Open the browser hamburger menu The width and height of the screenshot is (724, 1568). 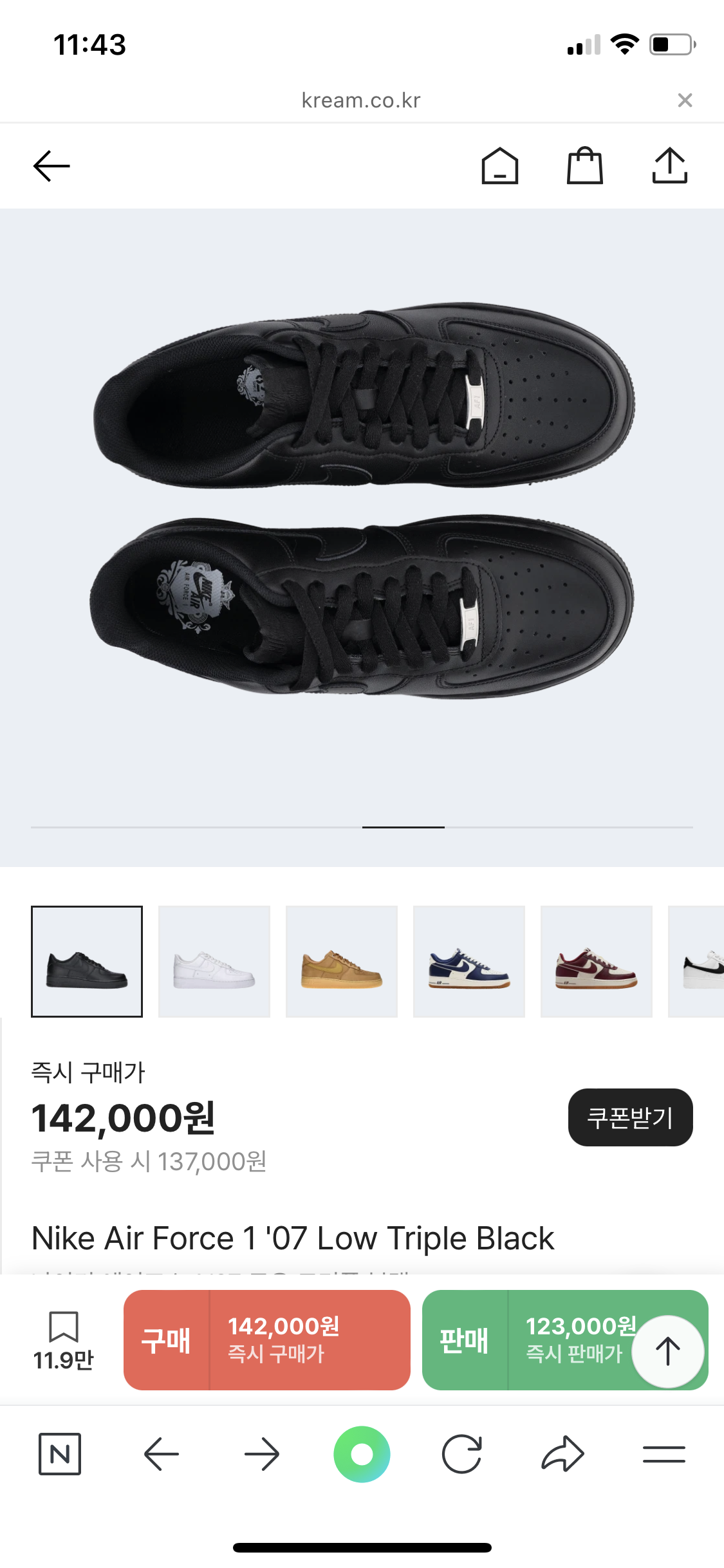[x=664, y=1454]
